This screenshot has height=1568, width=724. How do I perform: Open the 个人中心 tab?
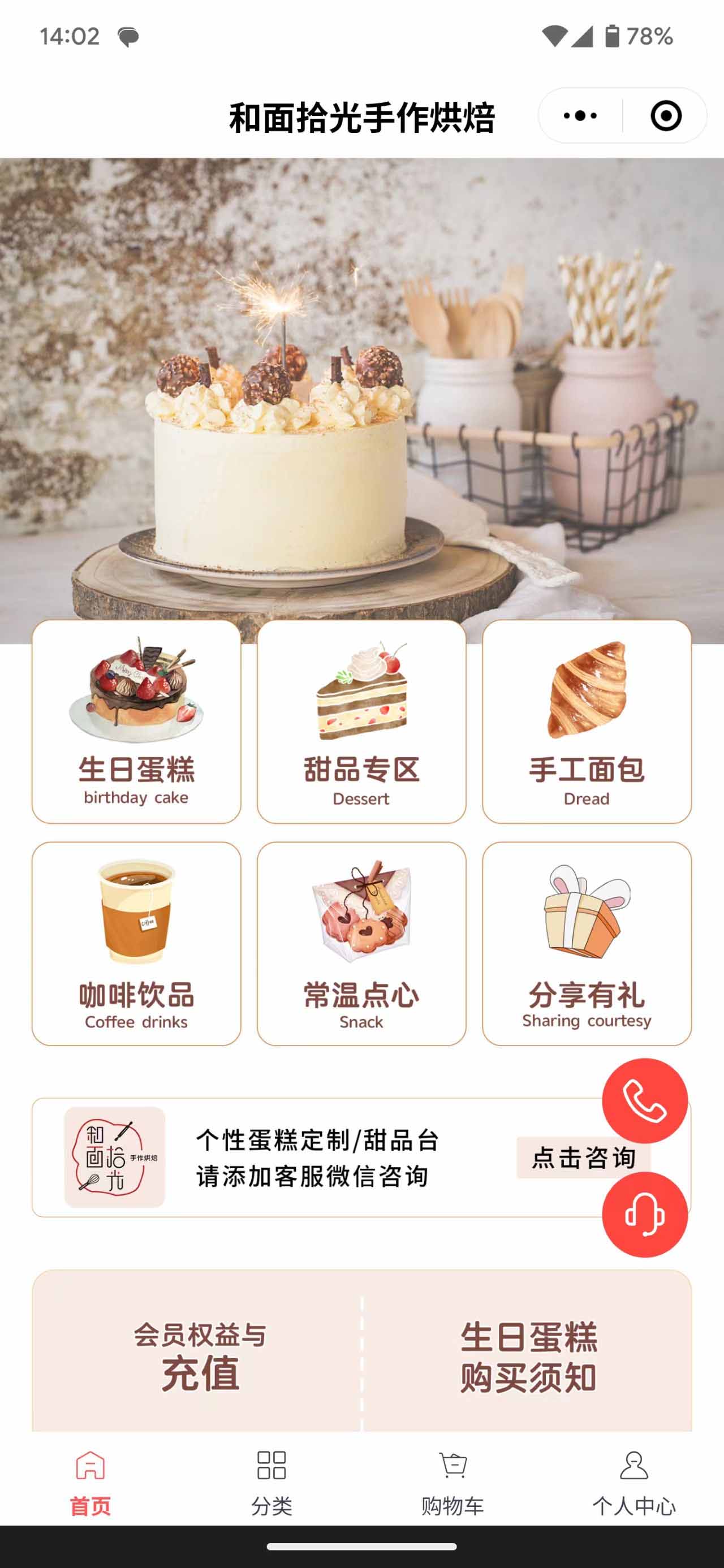[634, 1483]
